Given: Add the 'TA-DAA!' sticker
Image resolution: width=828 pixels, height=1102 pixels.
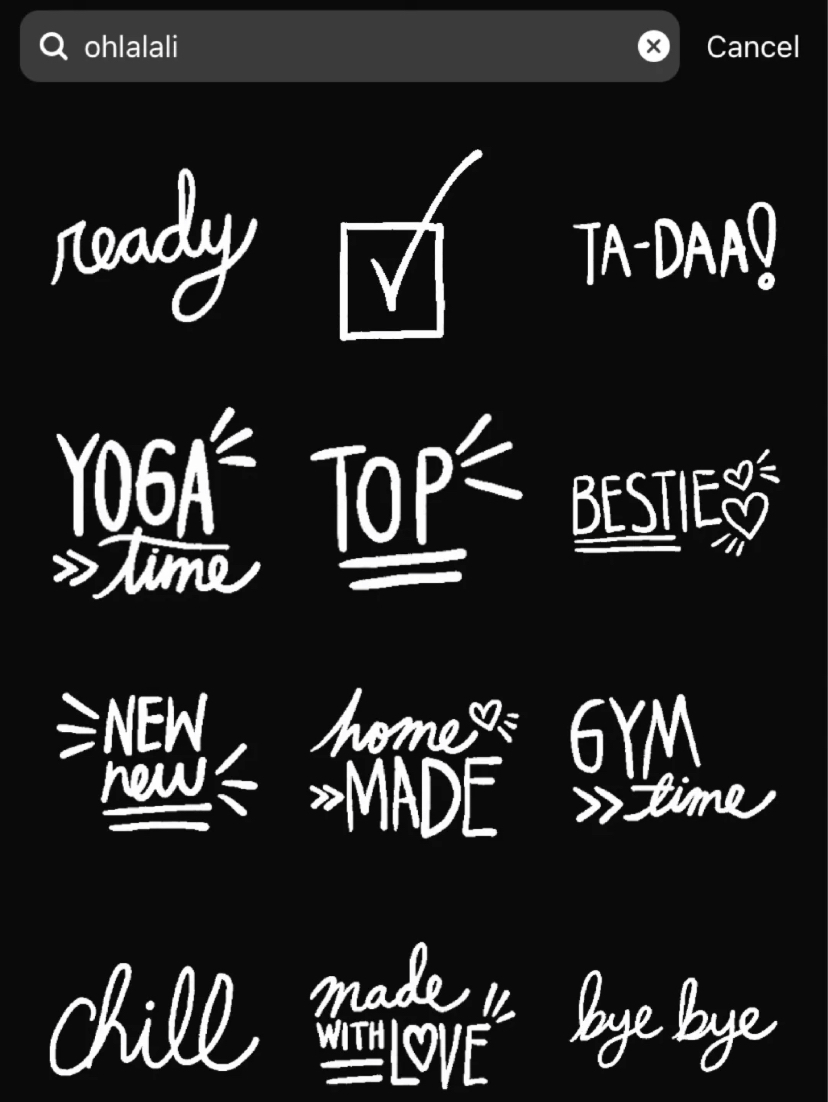Looking at the screenshot, I should coord(674,248).
